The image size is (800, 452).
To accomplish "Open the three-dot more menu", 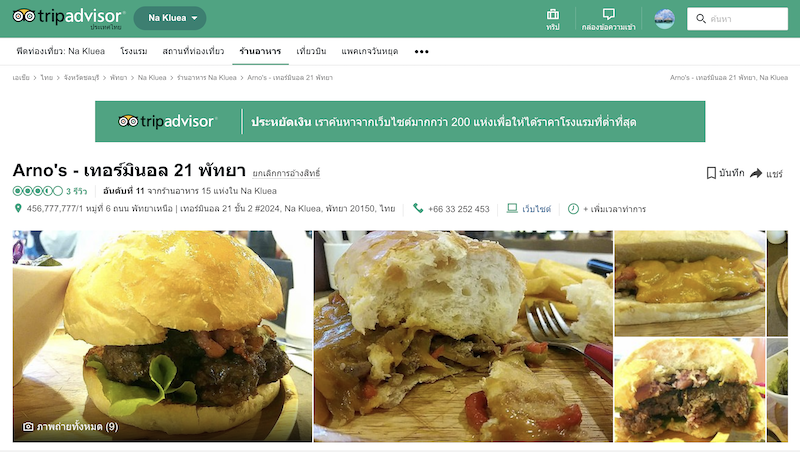I will click(421, 51).
